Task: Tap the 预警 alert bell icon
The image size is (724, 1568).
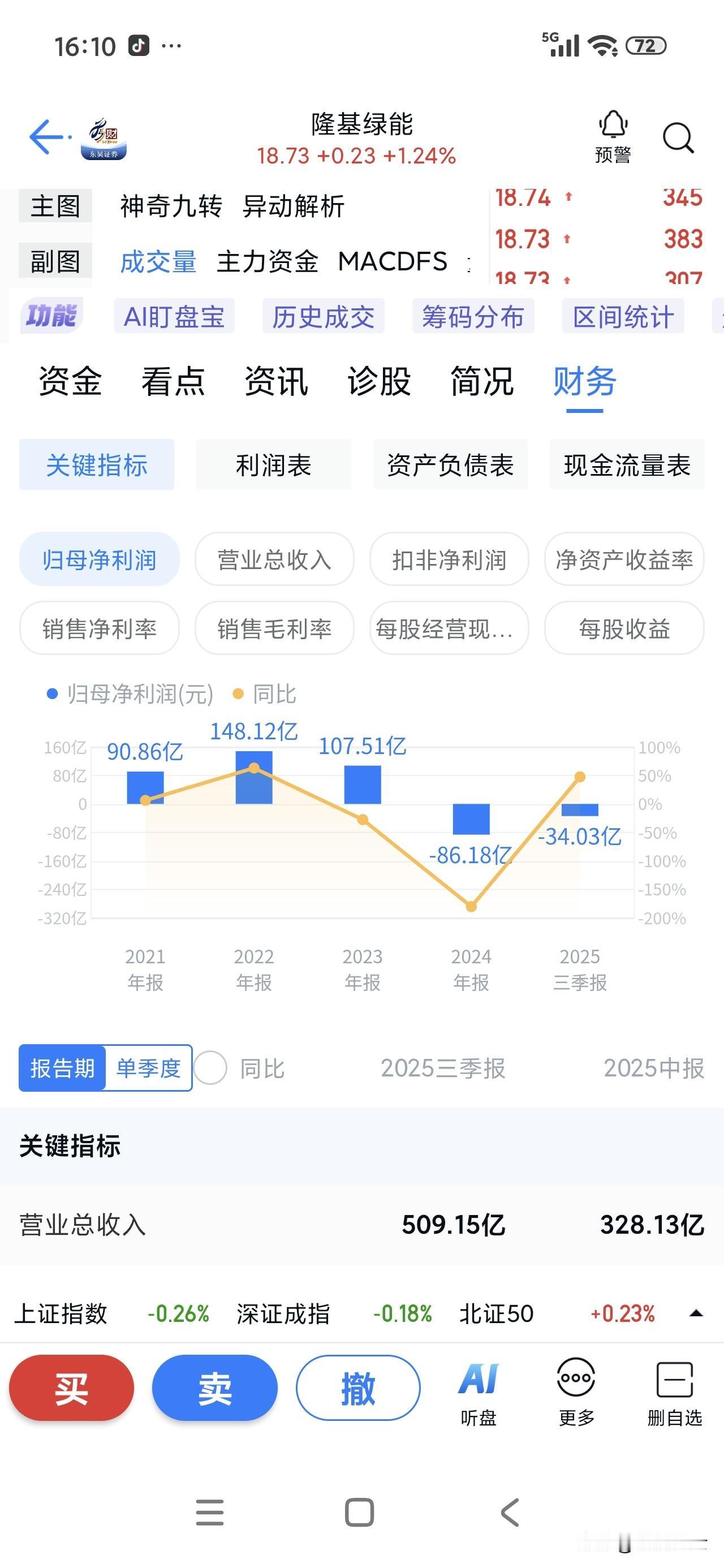Action: tap(612, 135)
